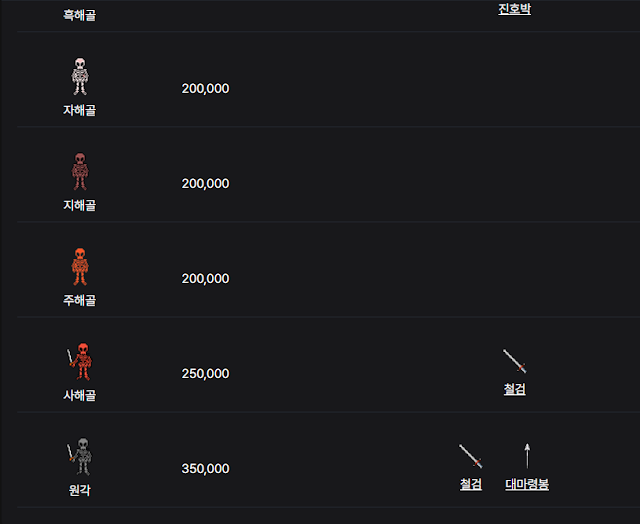Open the 진호박 item link
The height and width of the screenshot is (524, 640).
(514, 9)
